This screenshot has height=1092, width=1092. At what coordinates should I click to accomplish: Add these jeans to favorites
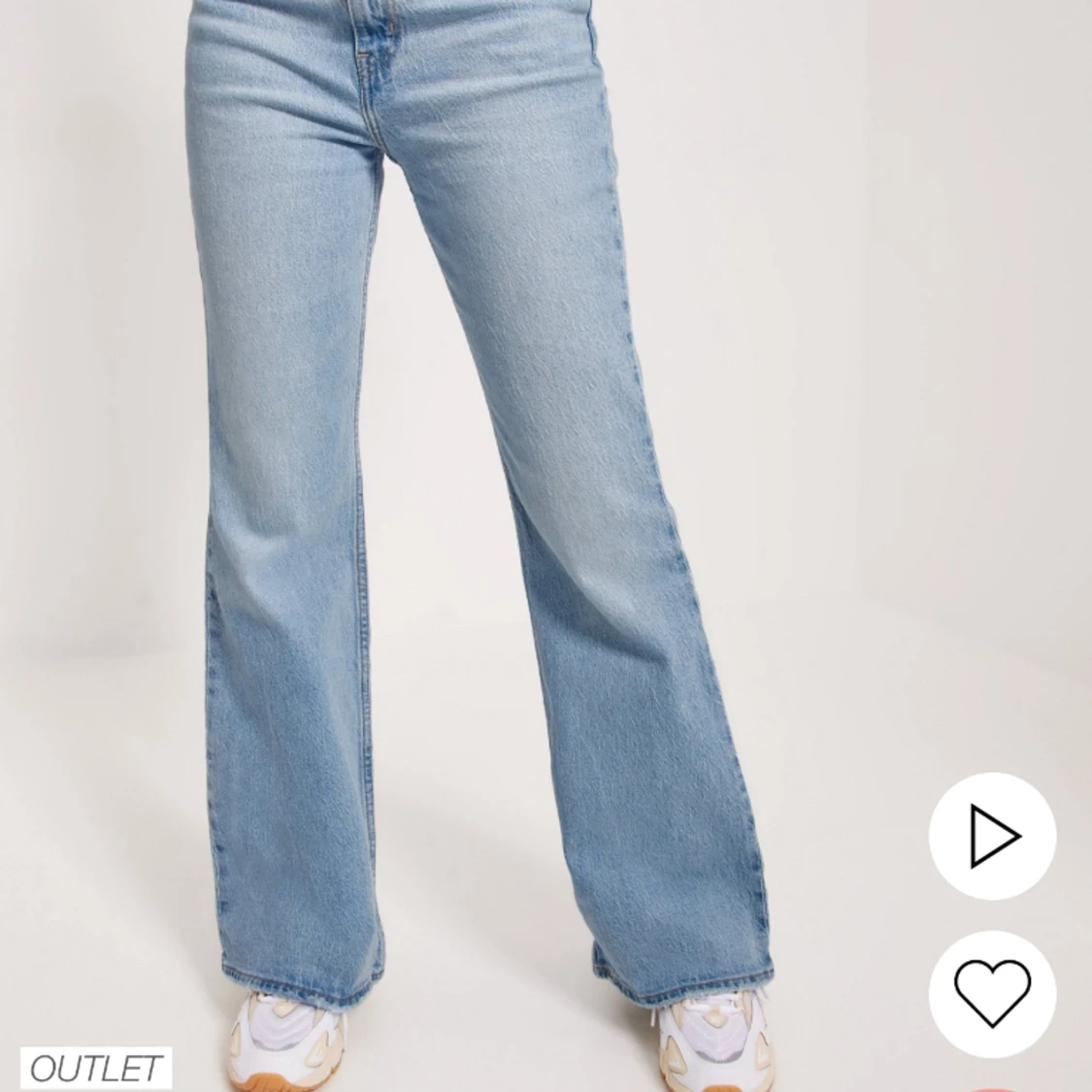pyautogui.click(x=991, y=992)
